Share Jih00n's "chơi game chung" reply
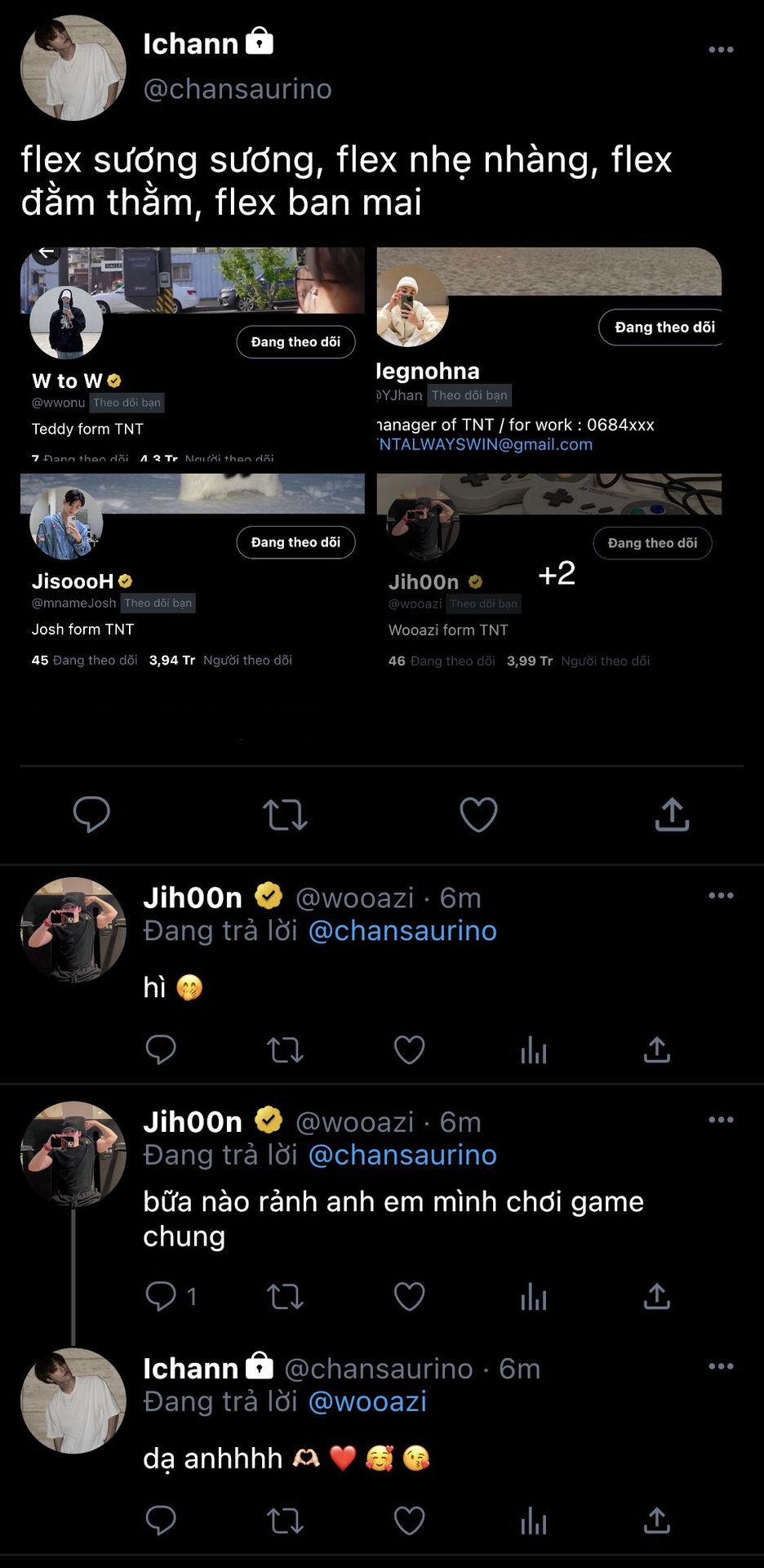 point(656,1296)
